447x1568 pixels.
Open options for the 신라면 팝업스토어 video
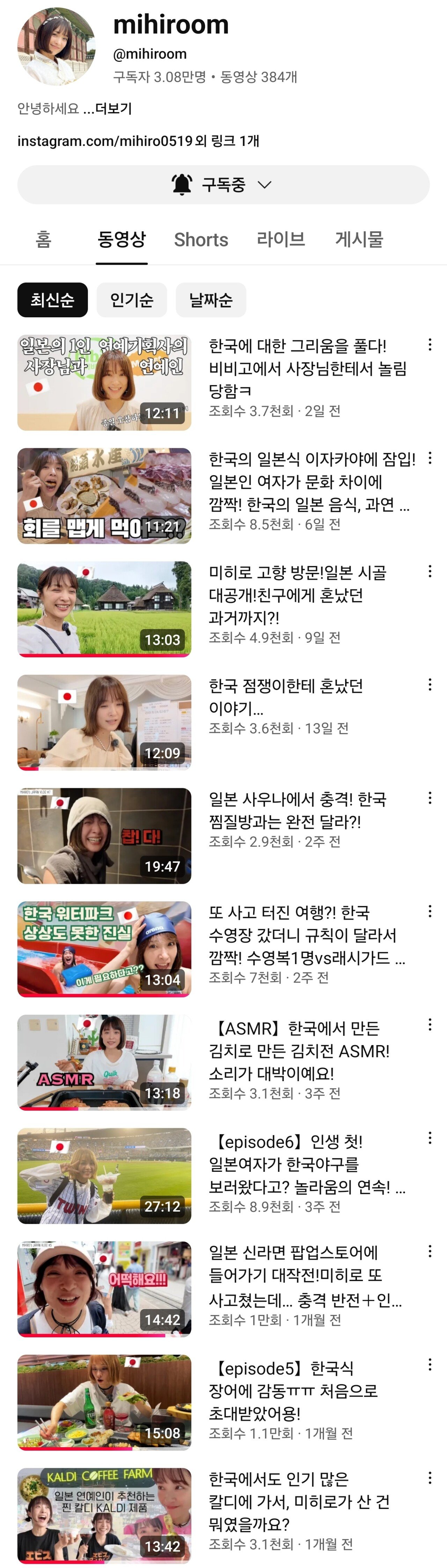coord(430,1251)
